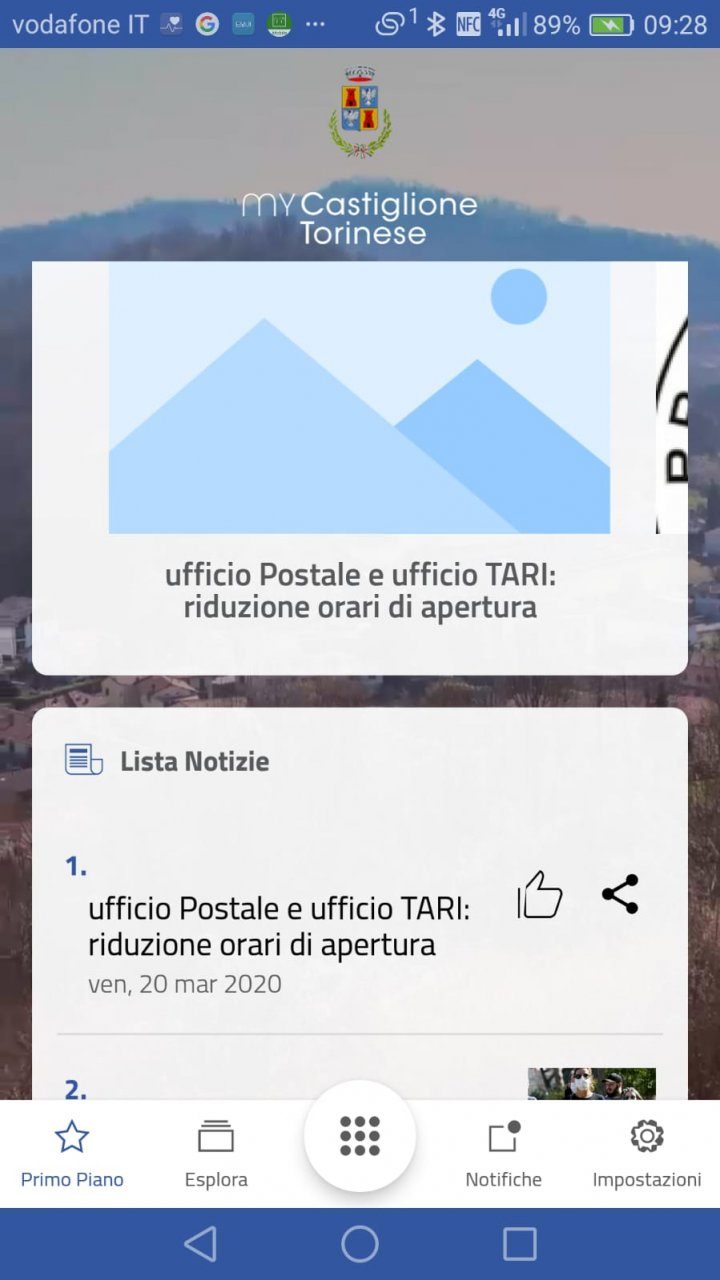Open the Esplora section icon
This screenshot has width=720, height=1280.
(x=216, y=1135)
